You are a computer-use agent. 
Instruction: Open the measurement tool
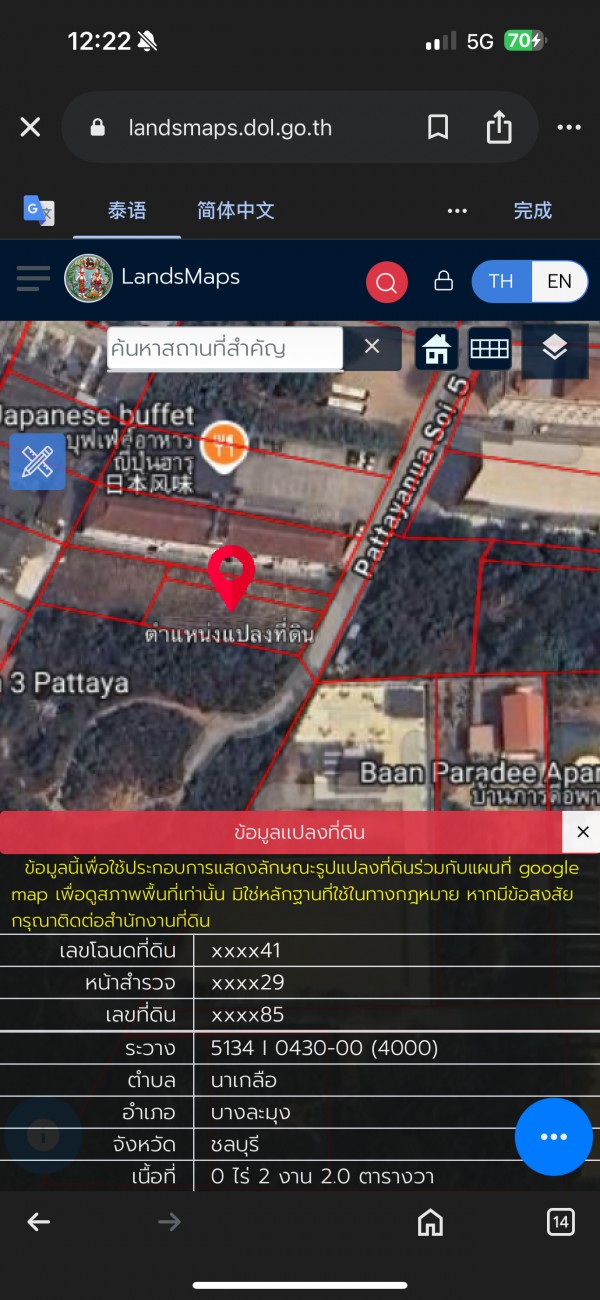coord(37,461)
